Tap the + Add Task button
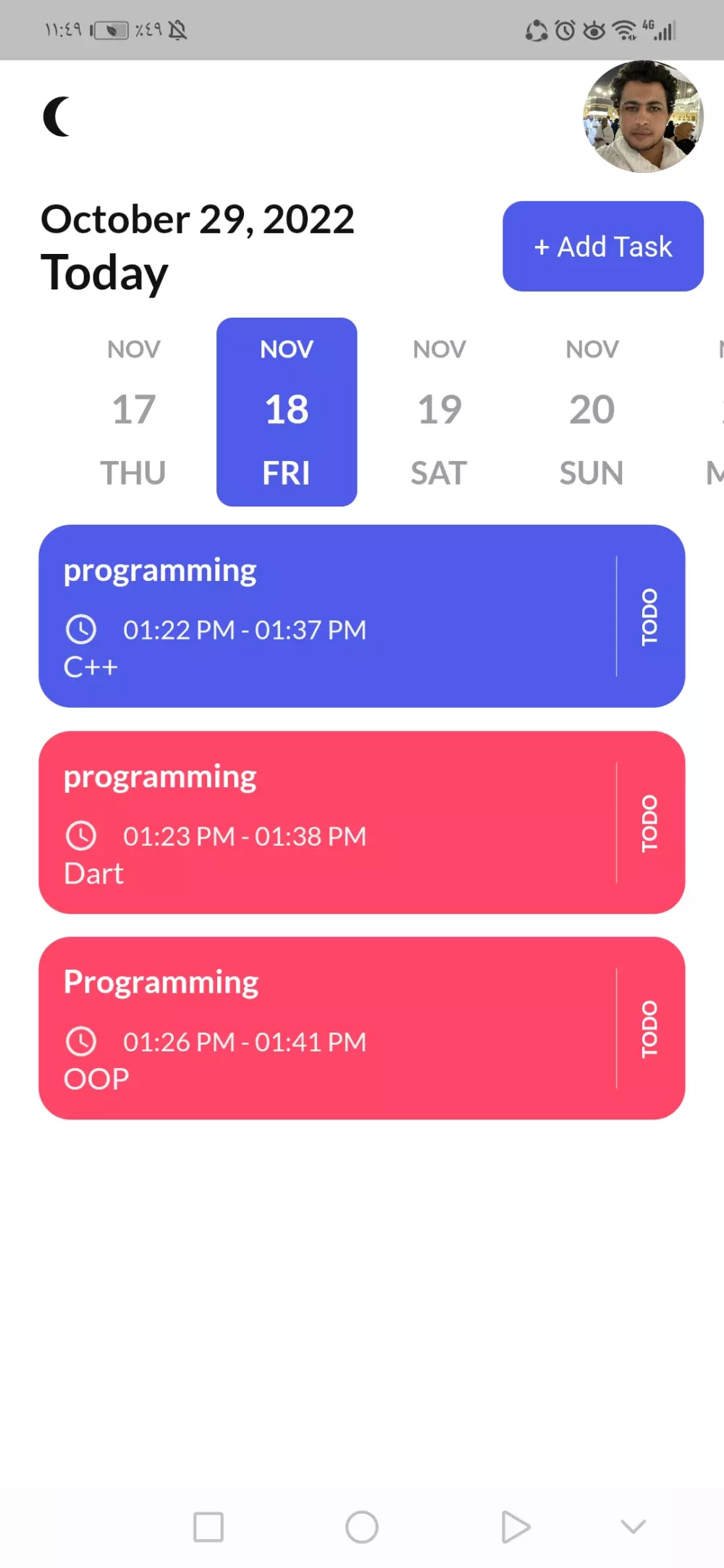This screenshot has height=1568, width=724. point(602,246)
